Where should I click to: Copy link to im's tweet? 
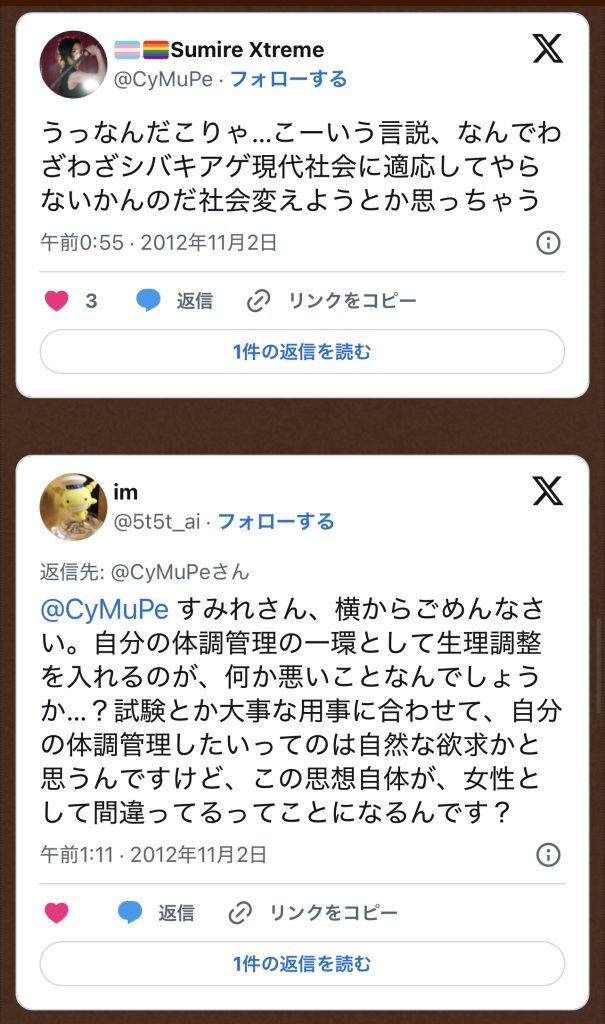[x=313, y=912]
